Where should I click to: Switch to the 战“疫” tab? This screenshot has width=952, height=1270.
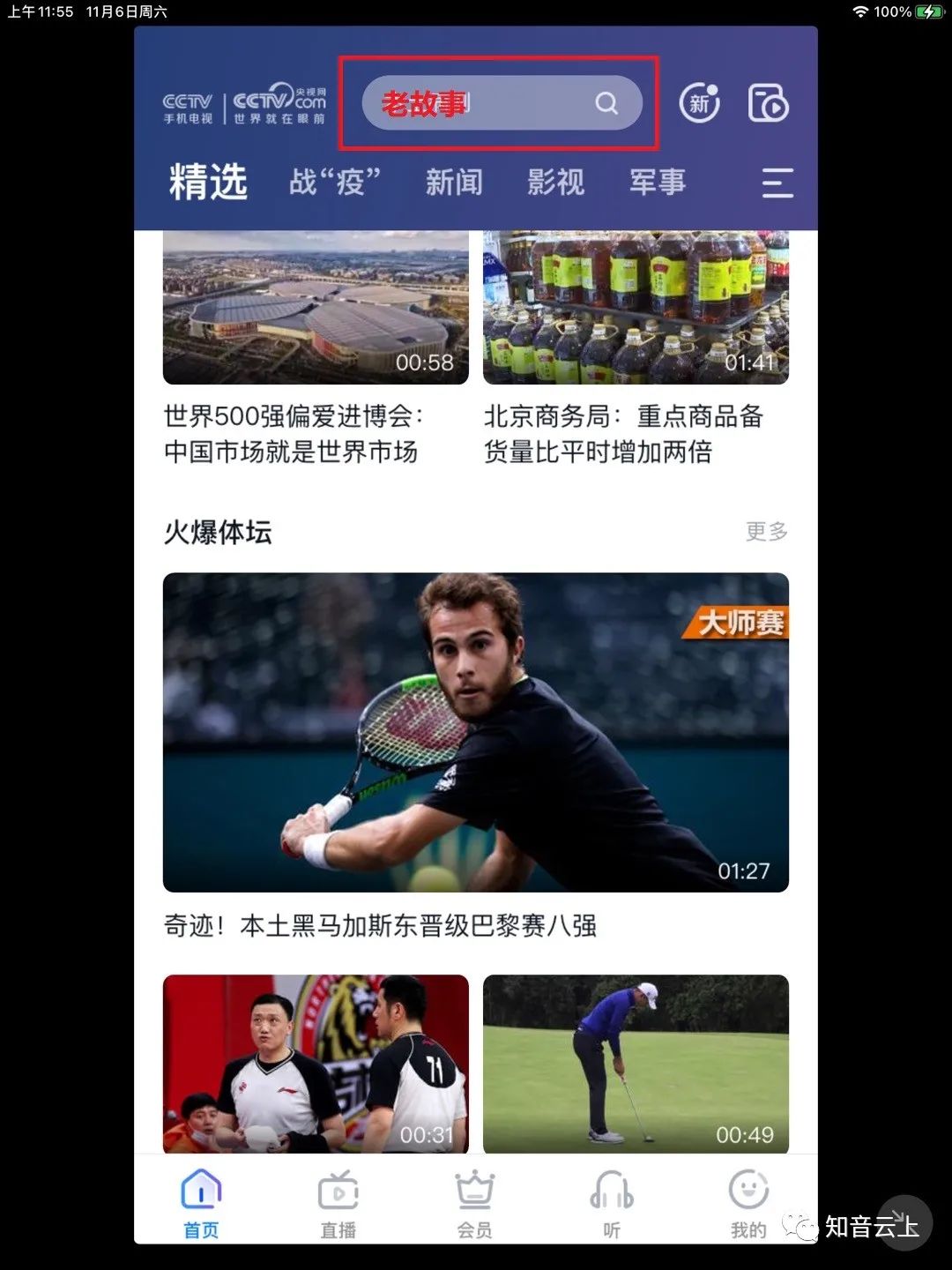335,183
